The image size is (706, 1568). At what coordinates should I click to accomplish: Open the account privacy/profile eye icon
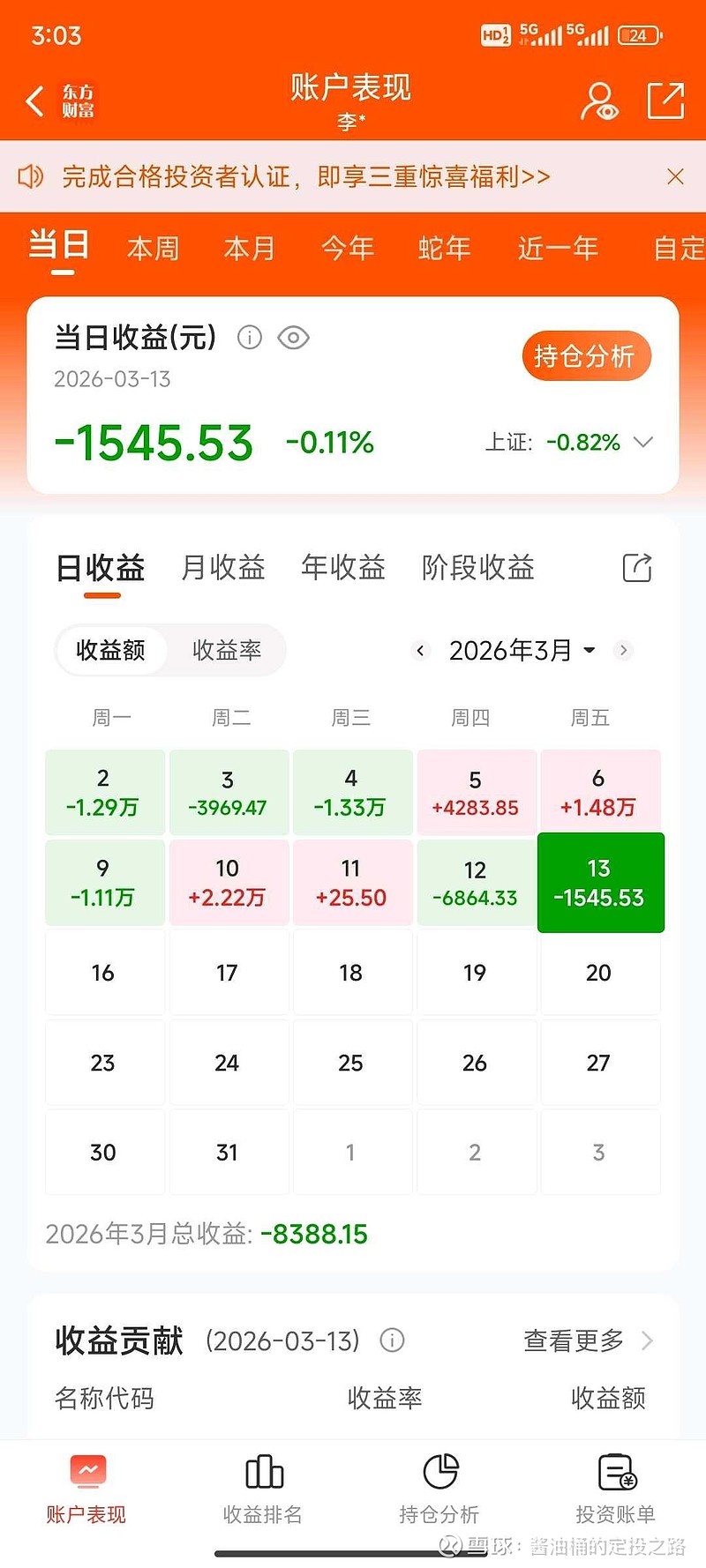(x=599, y=101)
